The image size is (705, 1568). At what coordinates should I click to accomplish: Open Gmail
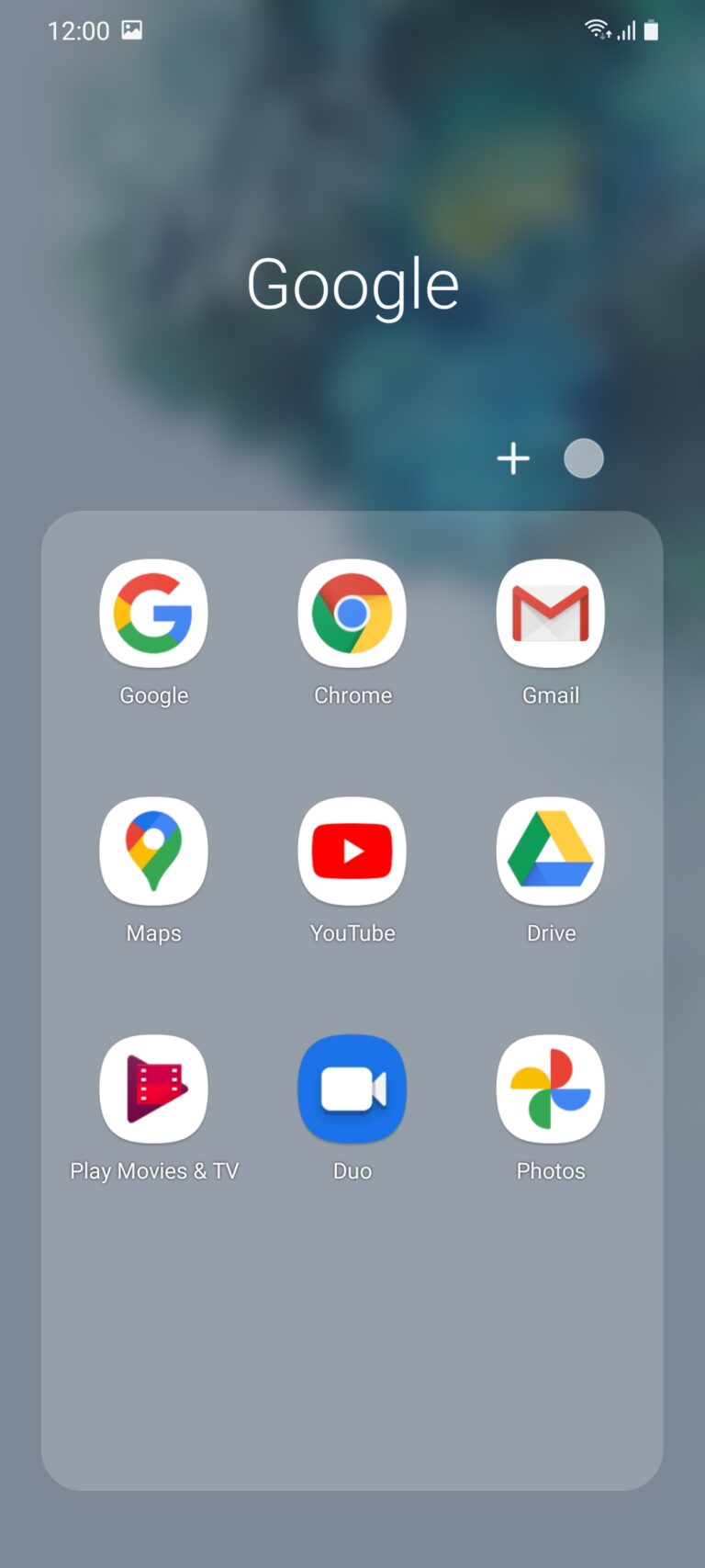click(x=551, y=614)
